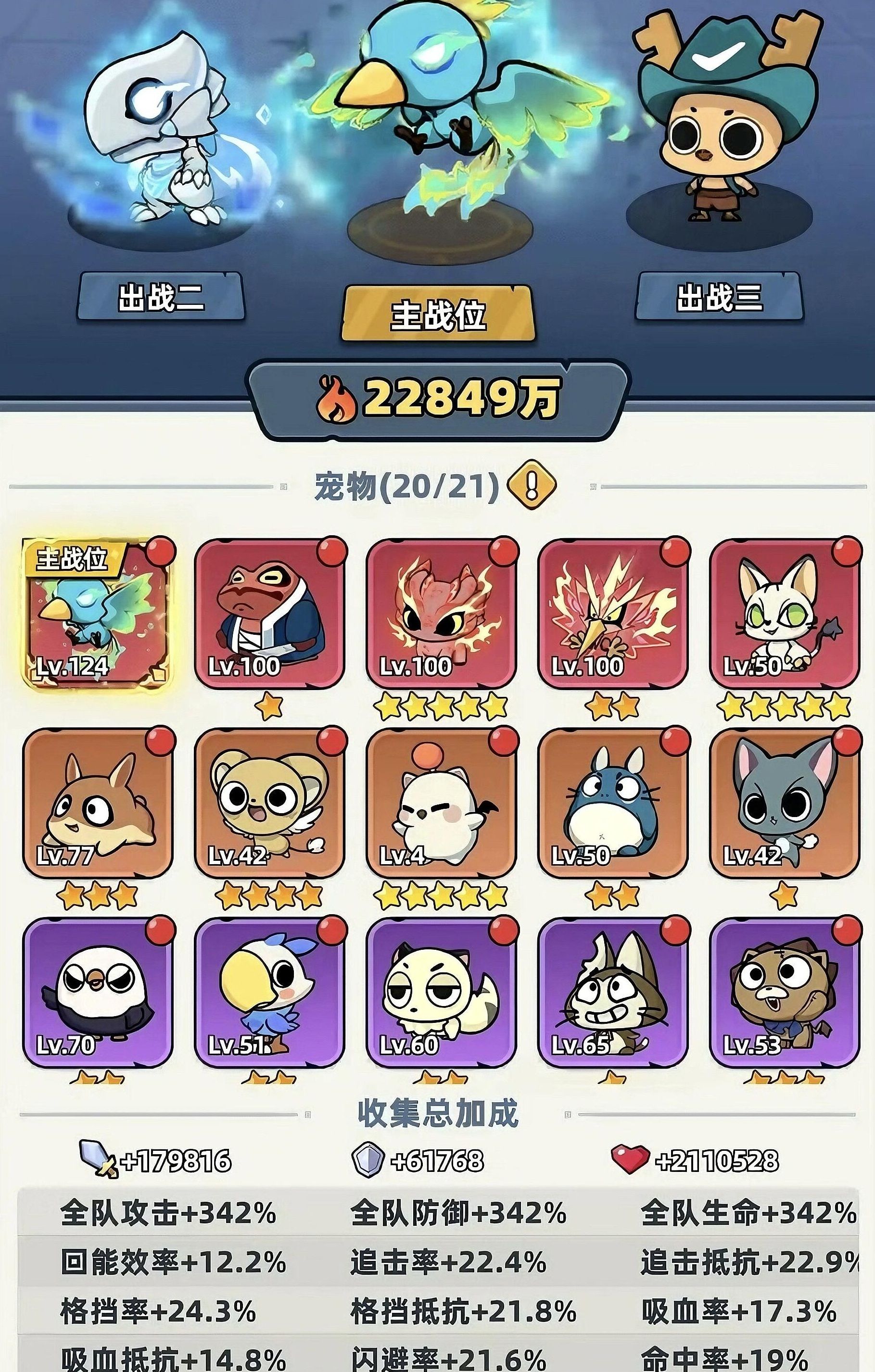Select the Lv.51 yellow-beaked bird pet
Image resolution: width=875 pixels, height=1372 pixels.
269,993
